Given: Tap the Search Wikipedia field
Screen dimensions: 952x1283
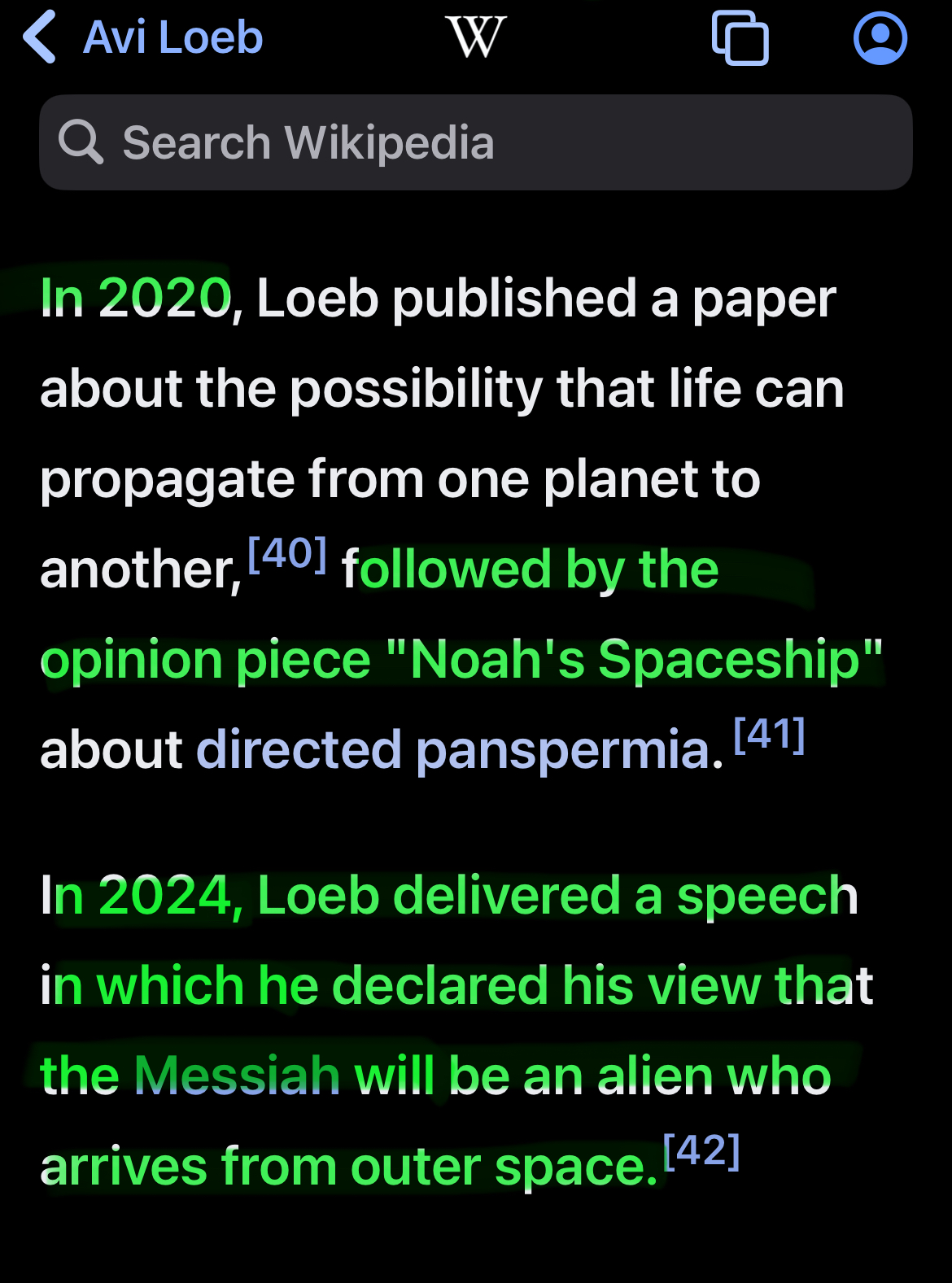Looking at the screenshot, I should [475, 143].
